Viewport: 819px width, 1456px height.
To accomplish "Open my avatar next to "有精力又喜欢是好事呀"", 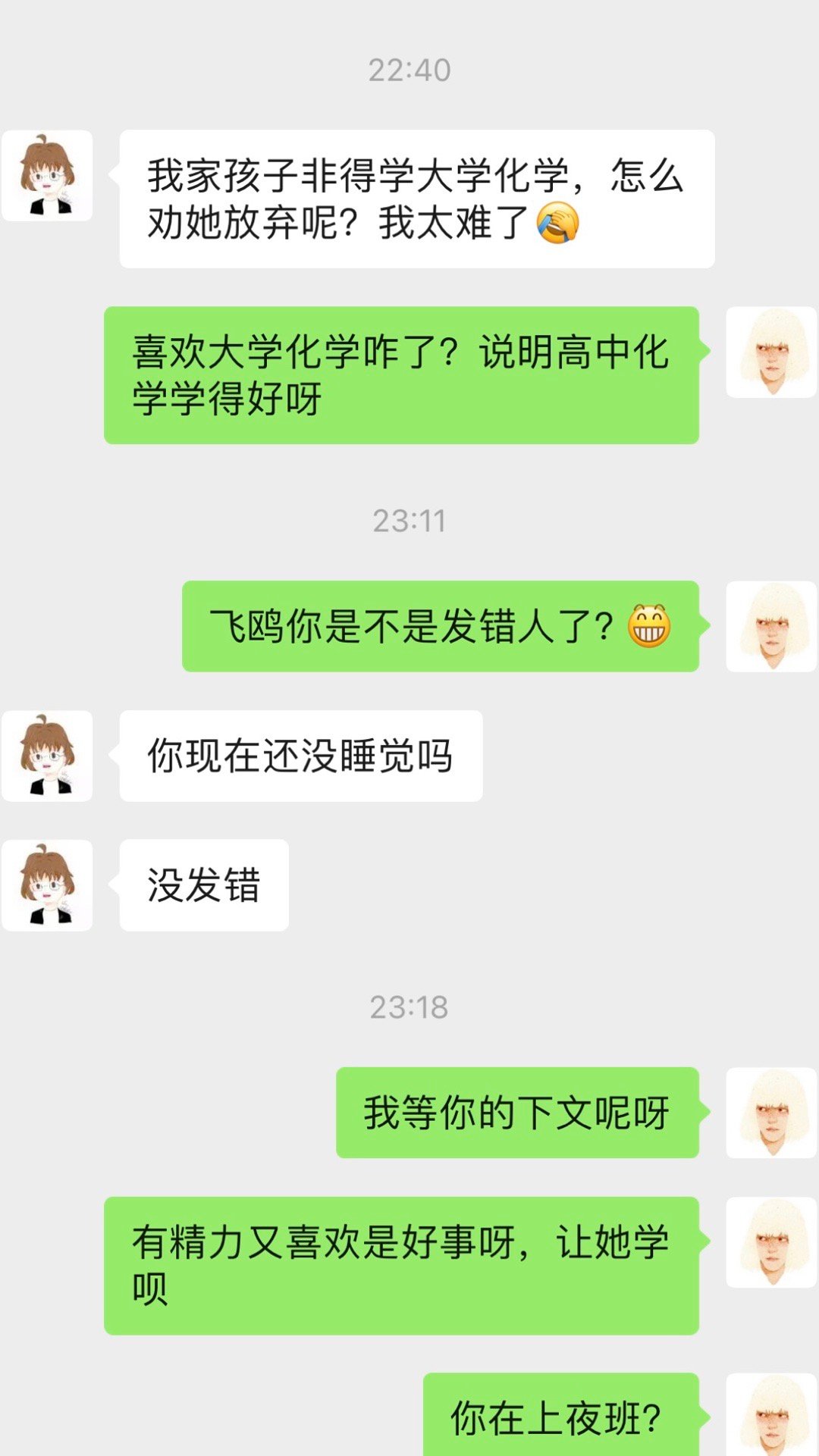I will (771, 1242).
